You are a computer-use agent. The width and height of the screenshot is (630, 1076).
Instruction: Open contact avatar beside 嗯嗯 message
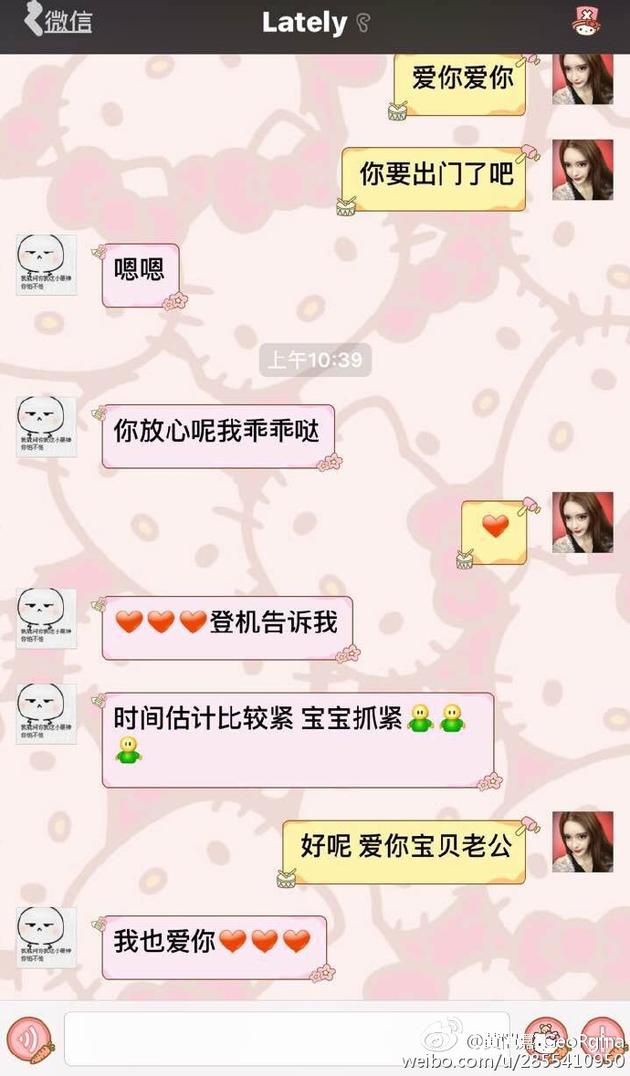[46, 265]
